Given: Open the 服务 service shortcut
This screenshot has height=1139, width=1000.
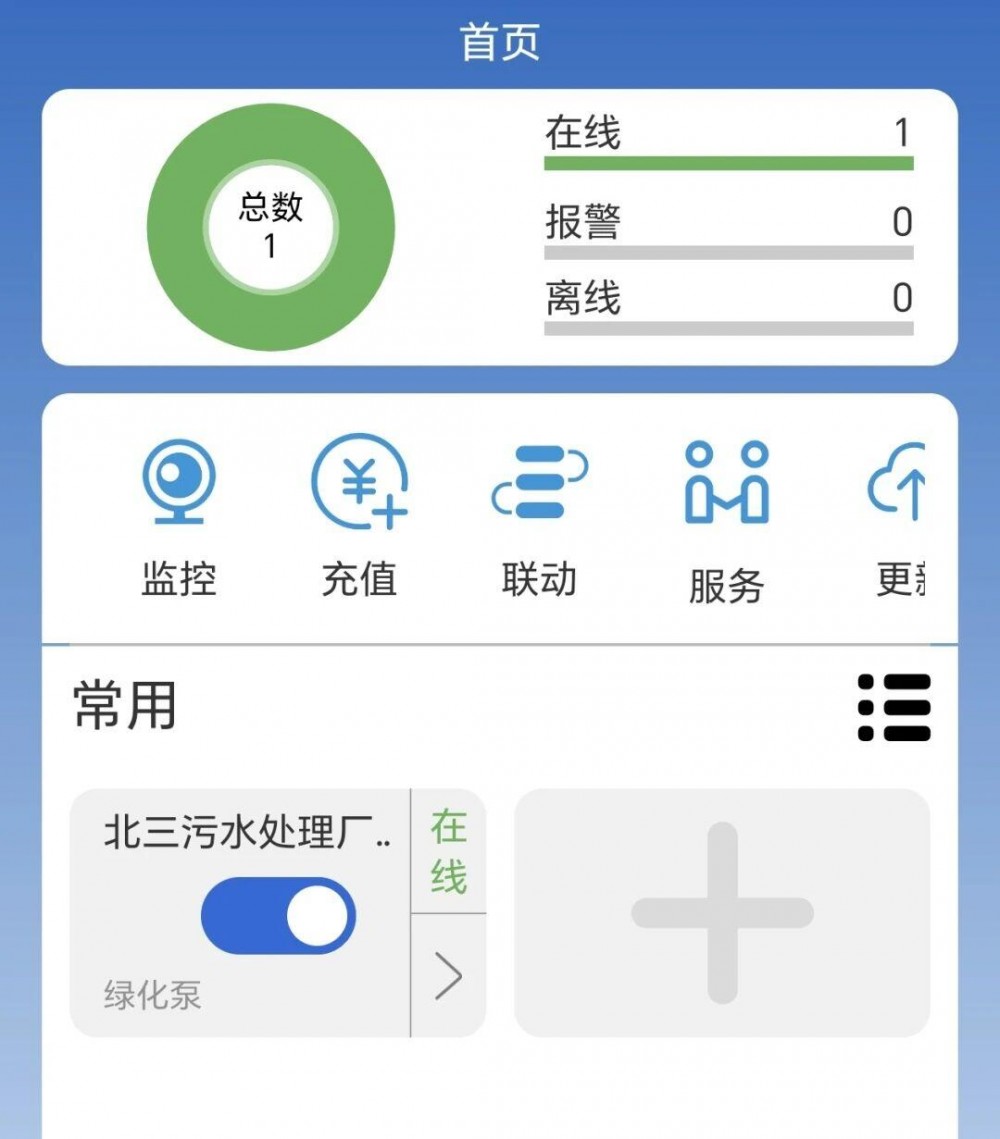Looking at the screenshot, I should coord(726,520).
